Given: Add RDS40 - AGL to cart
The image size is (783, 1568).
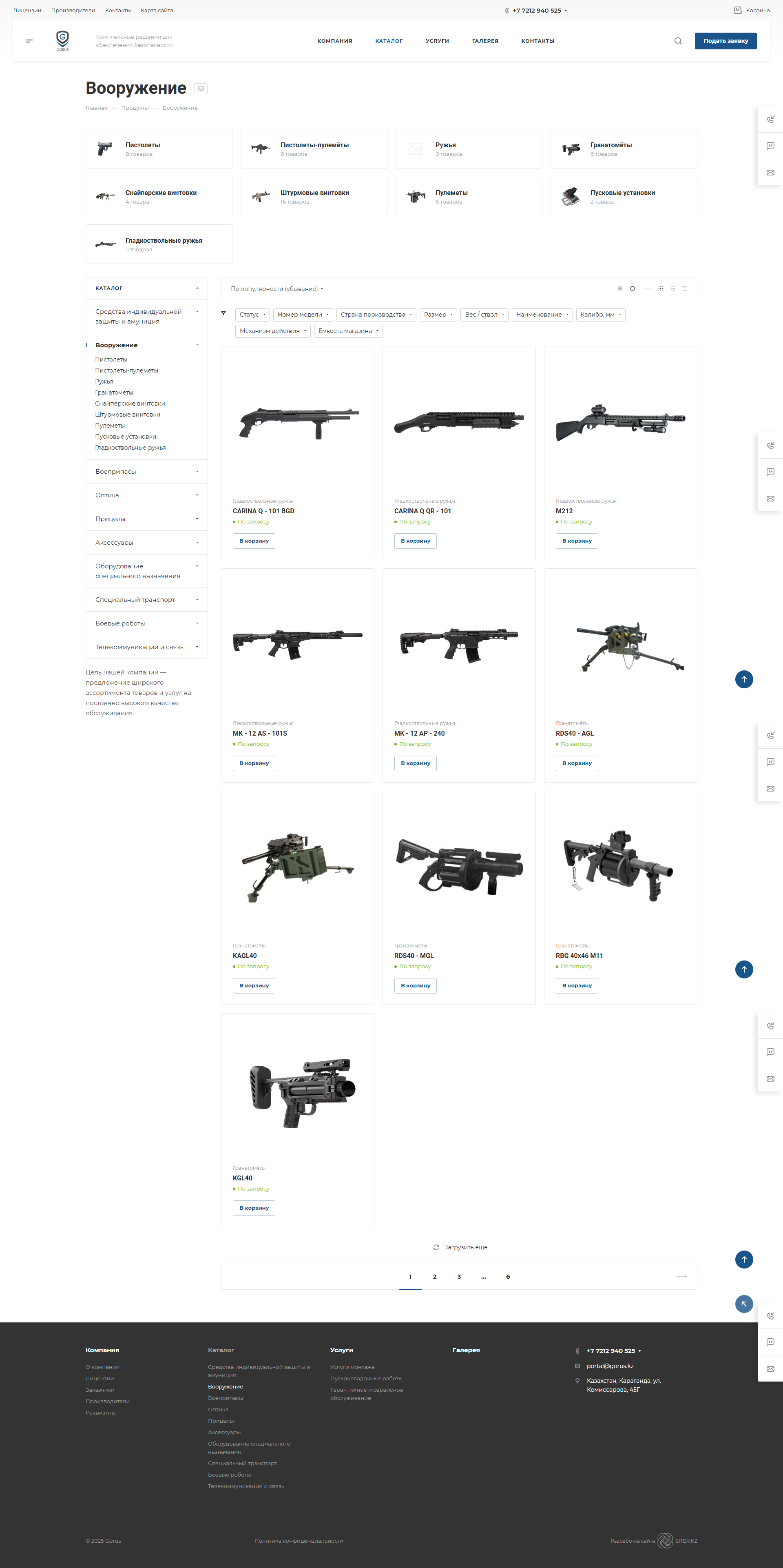Looking at the screenshot, I should [x=576, y=763].
